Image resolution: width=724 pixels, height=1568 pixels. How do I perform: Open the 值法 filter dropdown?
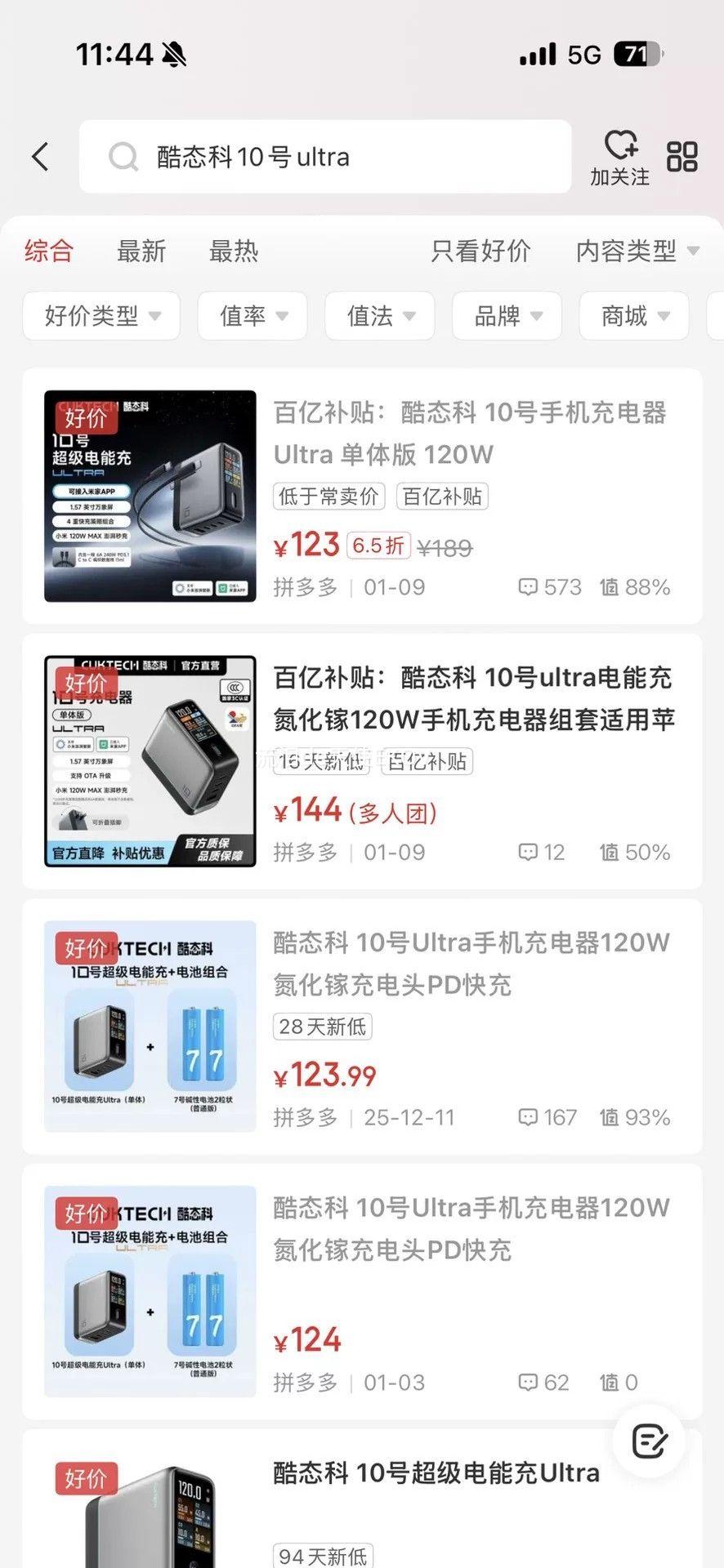tap(380, 315)
